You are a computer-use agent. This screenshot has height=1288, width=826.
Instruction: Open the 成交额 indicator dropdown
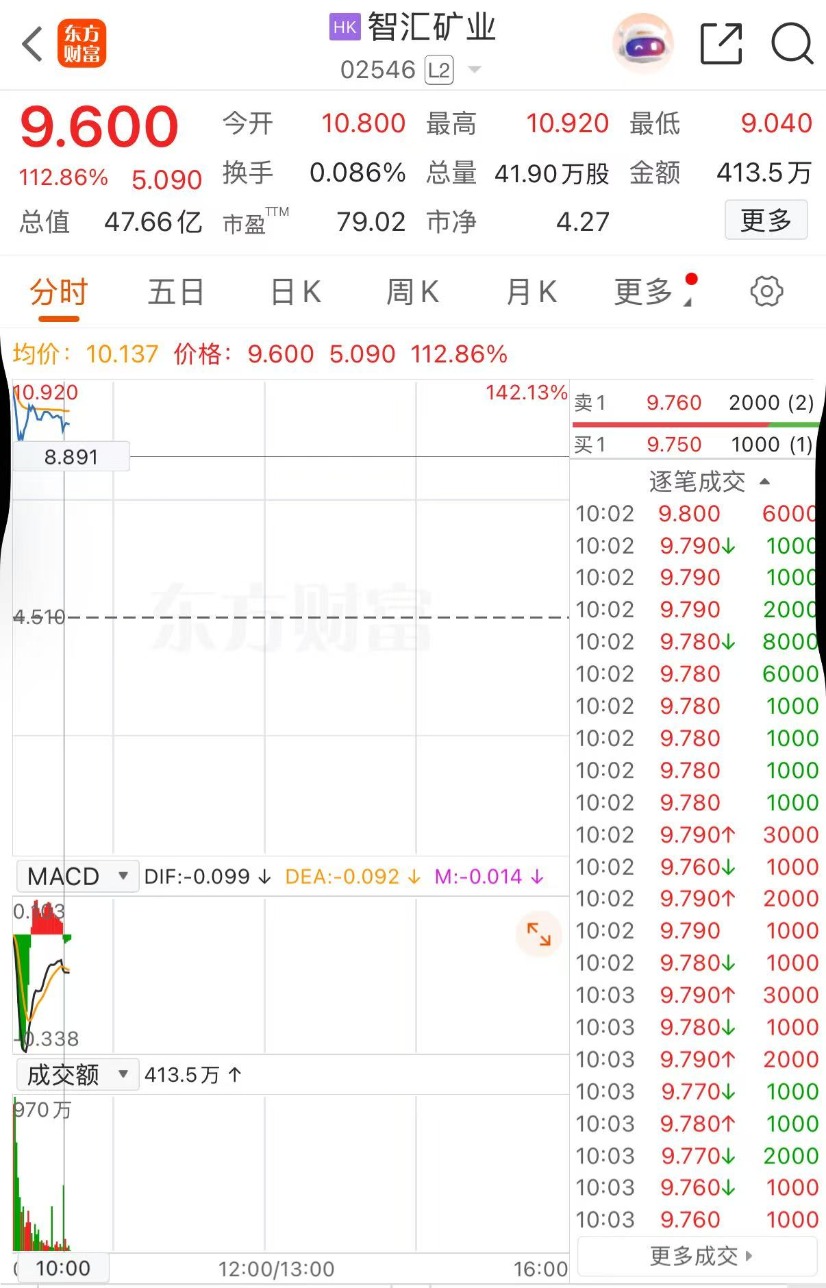pyautogui.click(x=78, y=1075)
